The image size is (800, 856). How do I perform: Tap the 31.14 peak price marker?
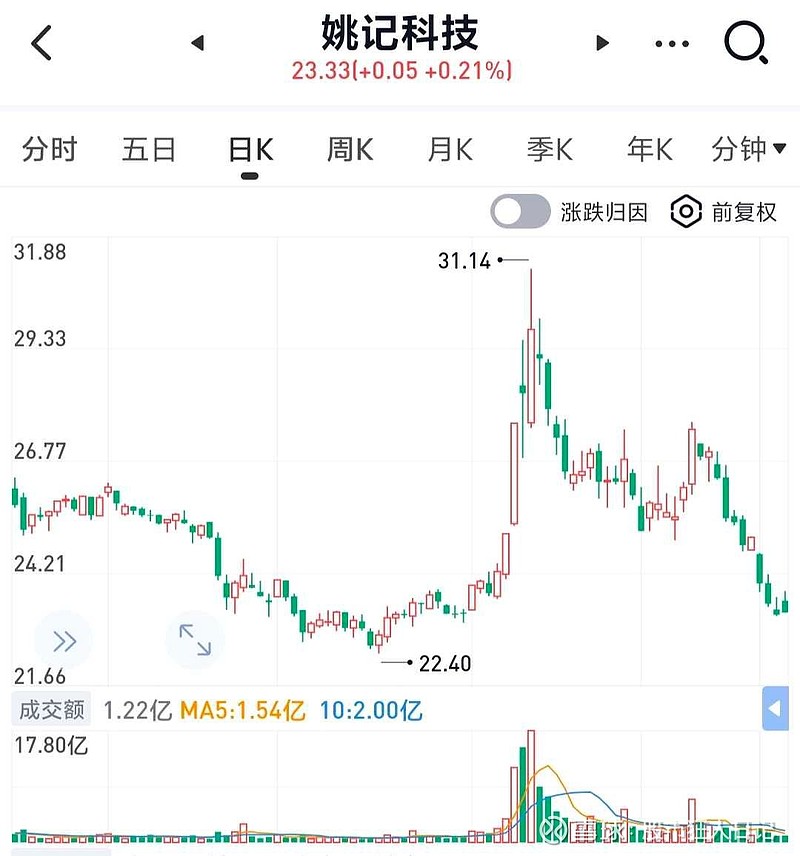464,261
